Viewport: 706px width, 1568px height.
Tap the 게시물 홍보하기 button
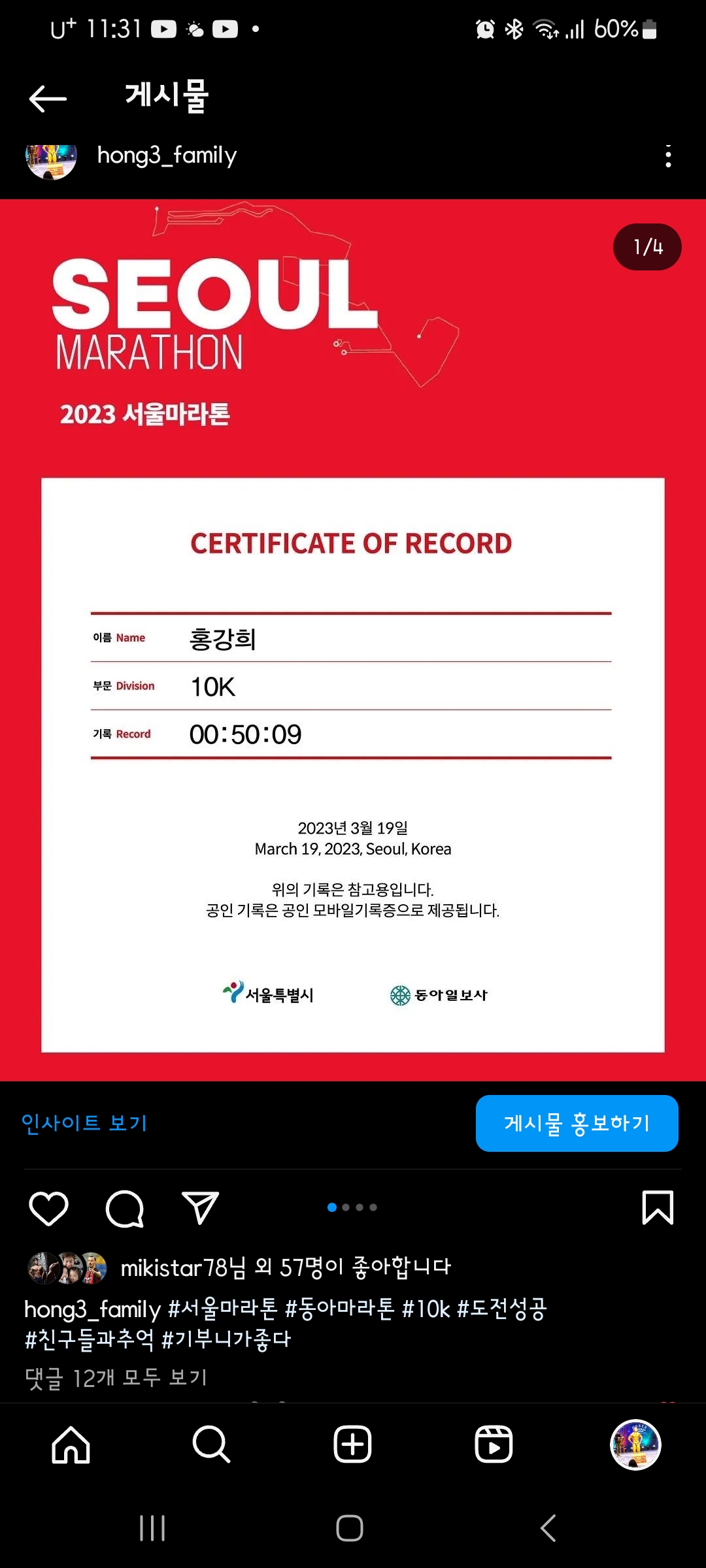(x=577, y=1123)
